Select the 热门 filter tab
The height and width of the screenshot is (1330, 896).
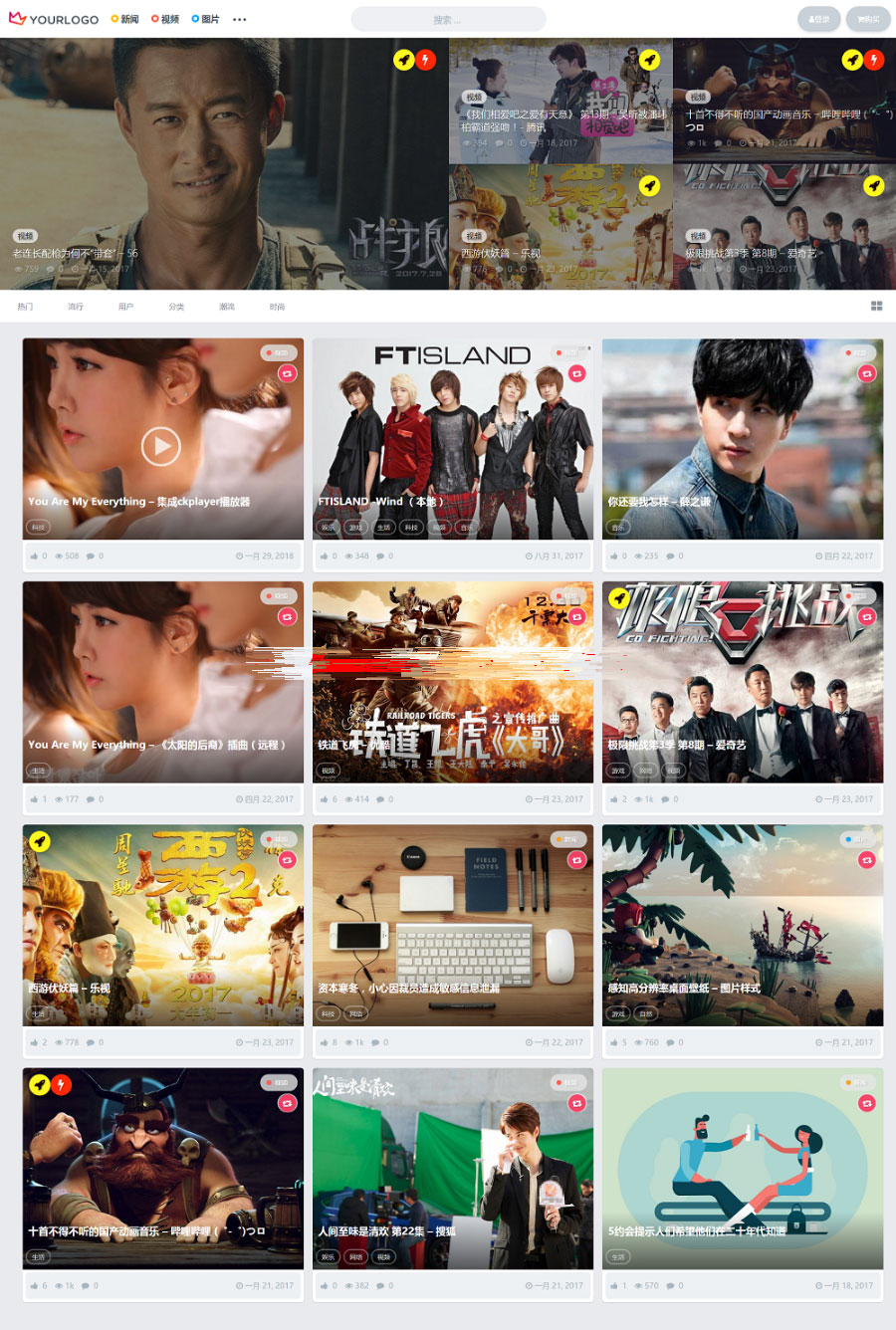click(25, 307)
